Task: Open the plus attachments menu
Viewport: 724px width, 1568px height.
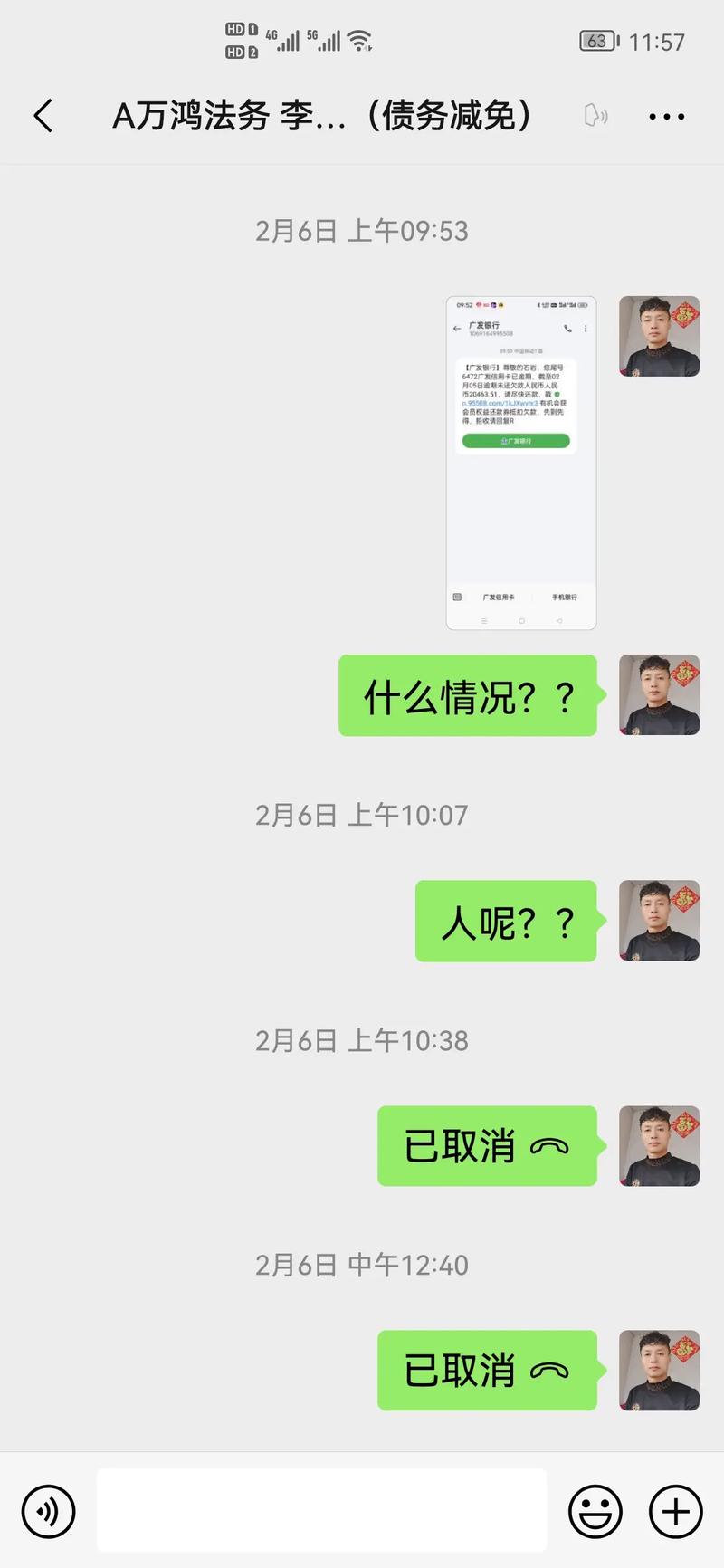Action: click(676, 1511)
